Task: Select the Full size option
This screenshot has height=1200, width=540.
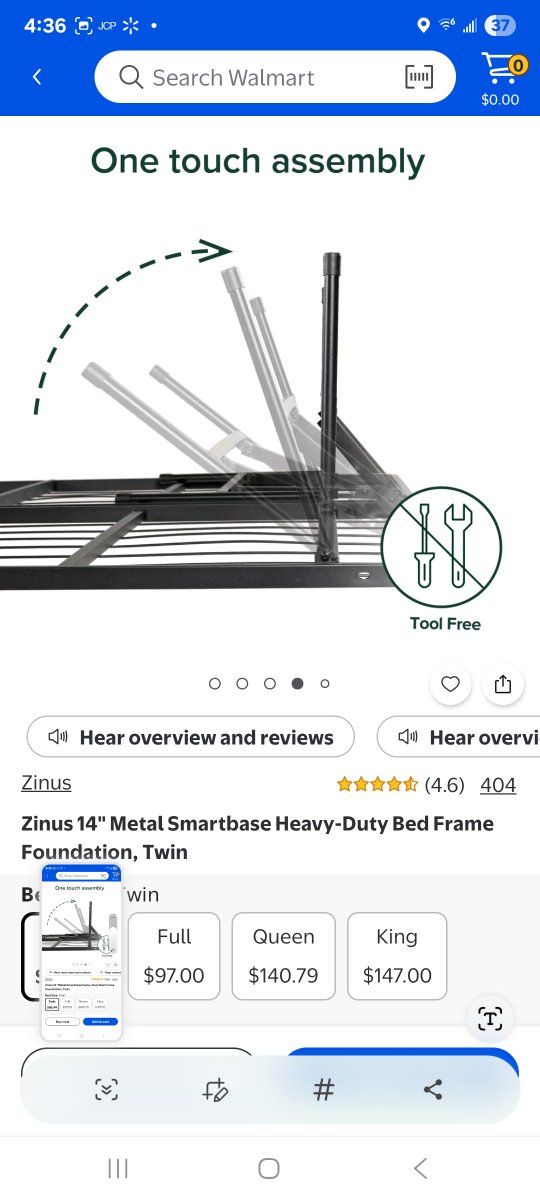Action: click(174, 956)
